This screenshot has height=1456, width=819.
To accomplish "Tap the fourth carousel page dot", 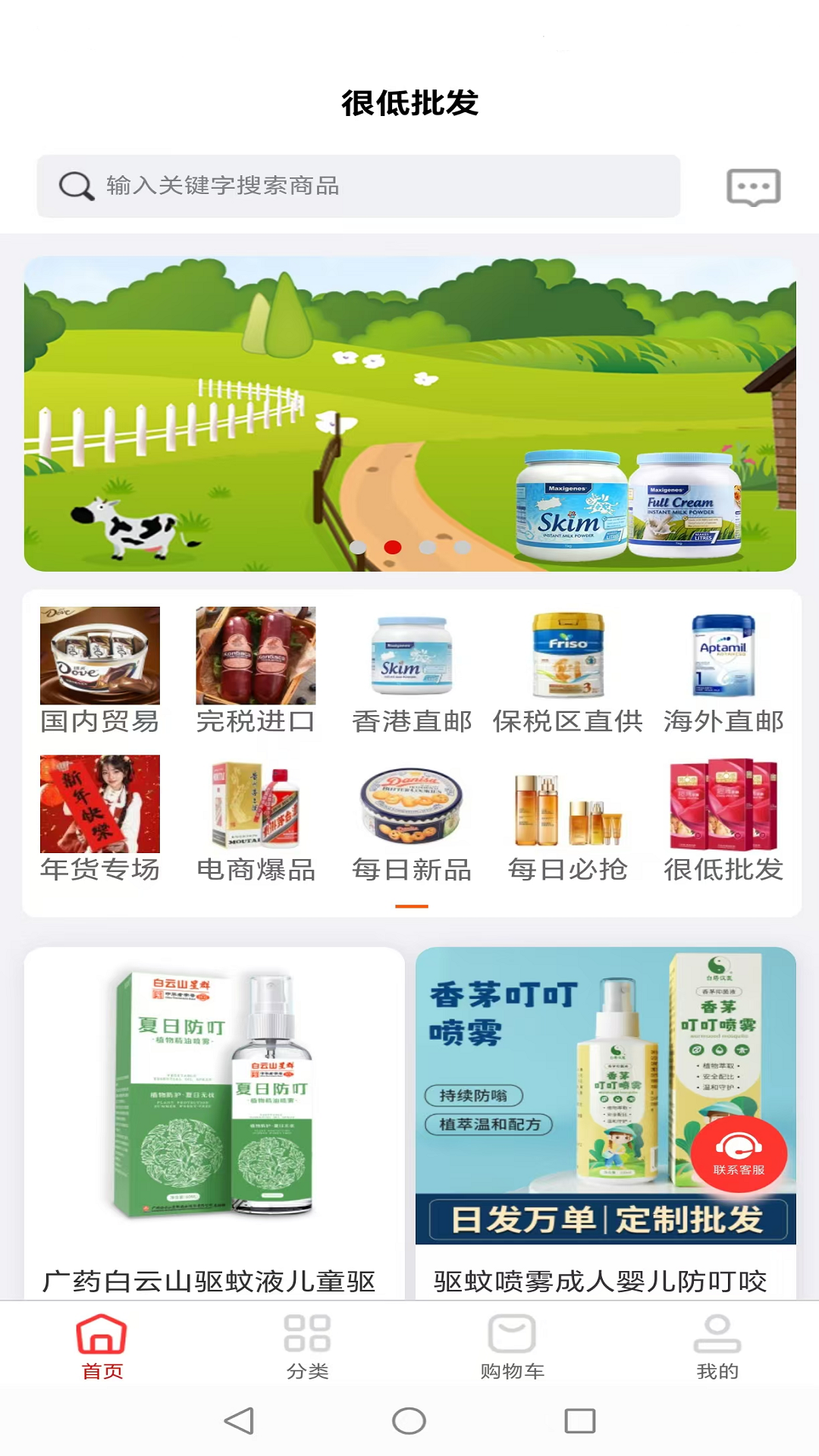I will click(x=461, y=548).
